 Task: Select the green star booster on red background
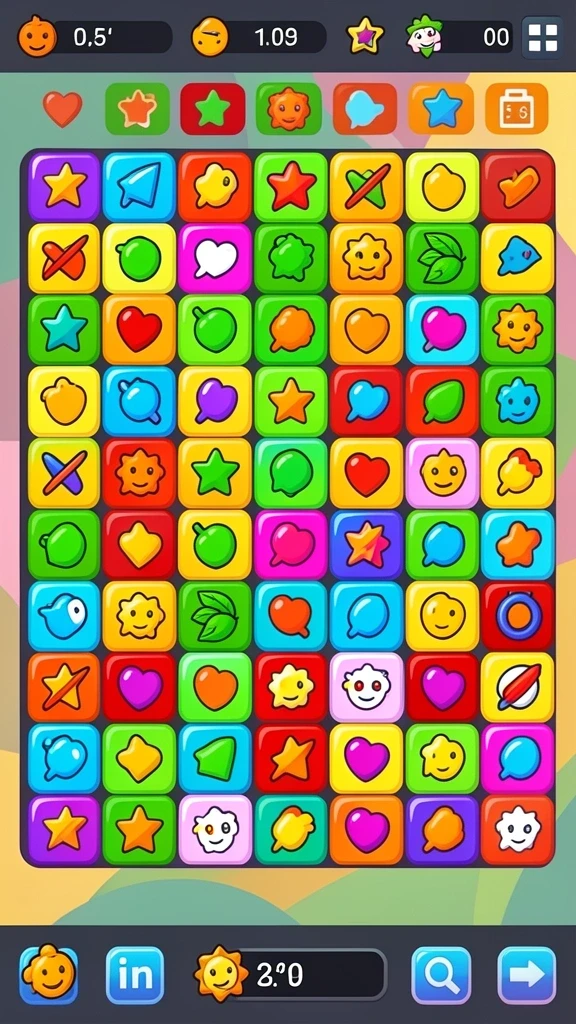pyautogui.click(x=213, y=108)
